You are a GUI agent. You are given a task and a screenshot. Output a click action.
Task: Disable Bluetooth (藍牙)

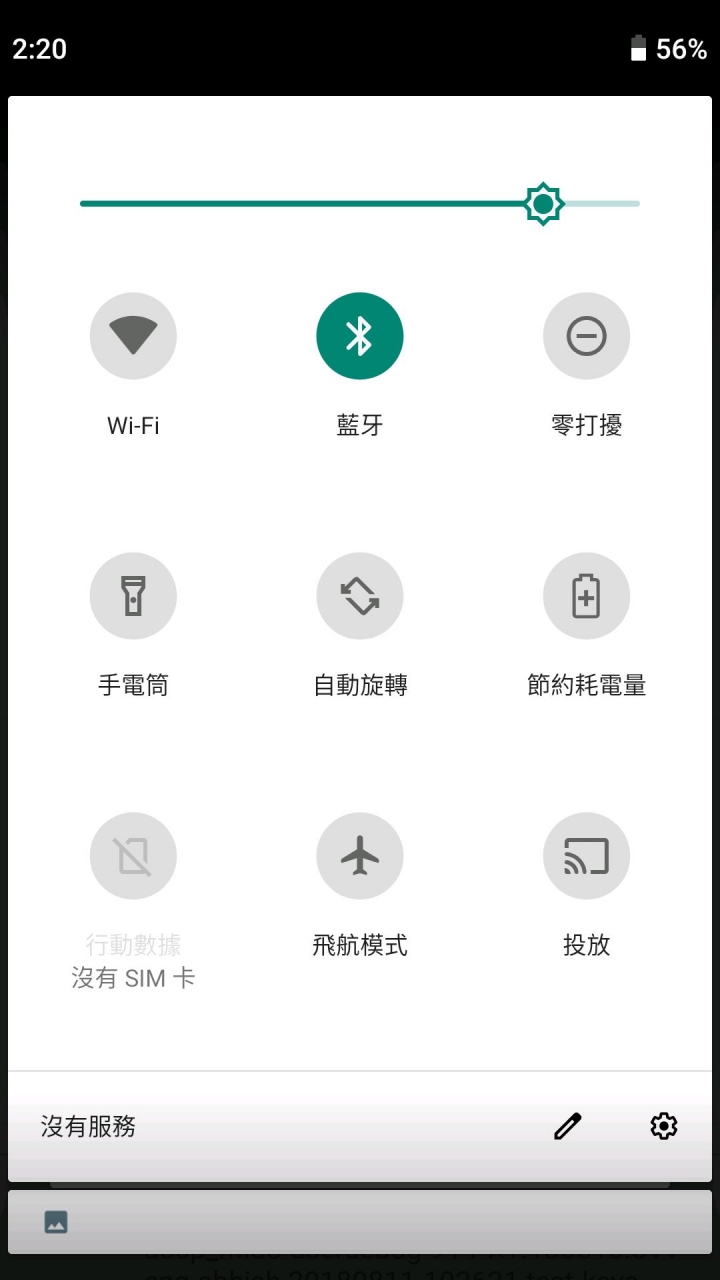tap(360, 335)
